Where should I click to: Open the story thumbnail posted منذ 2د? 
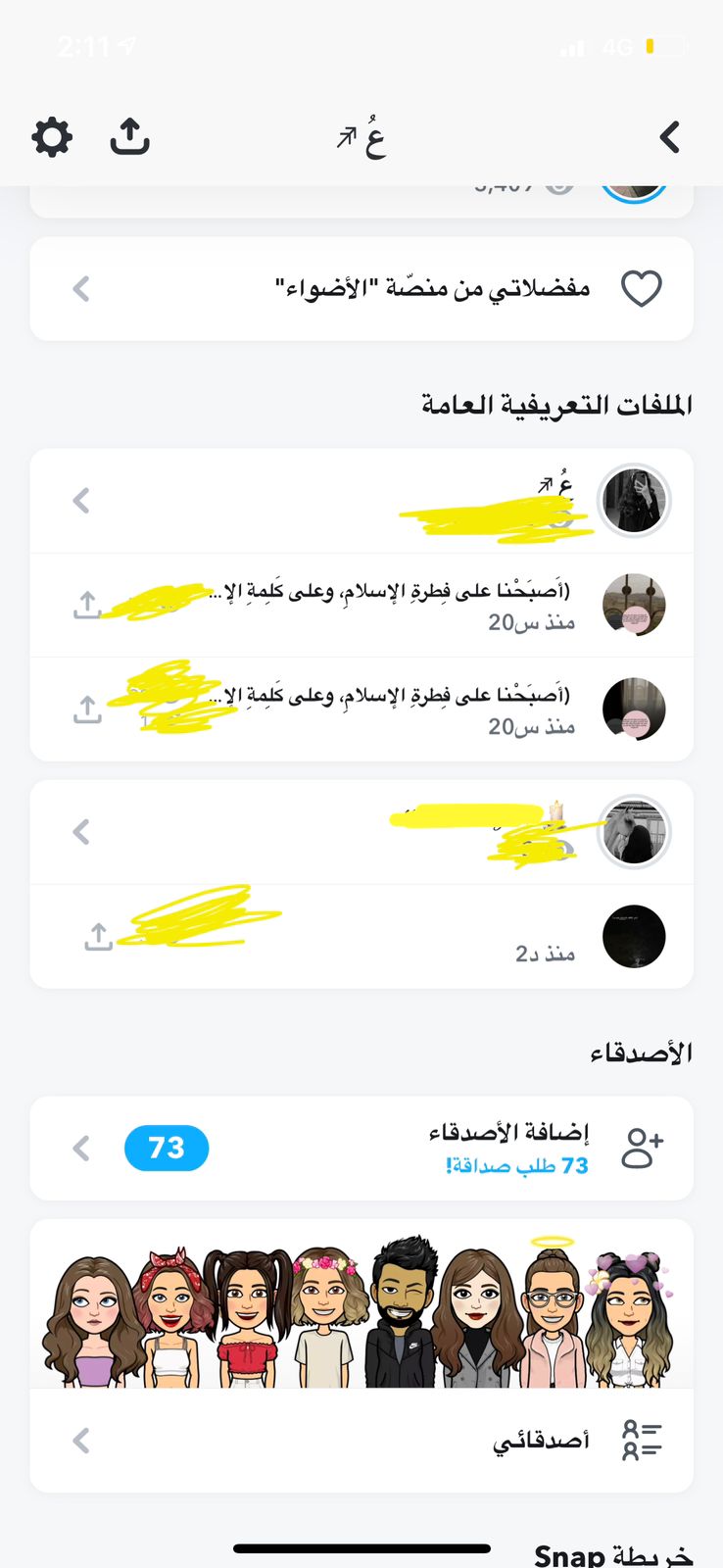click(634, 937)
